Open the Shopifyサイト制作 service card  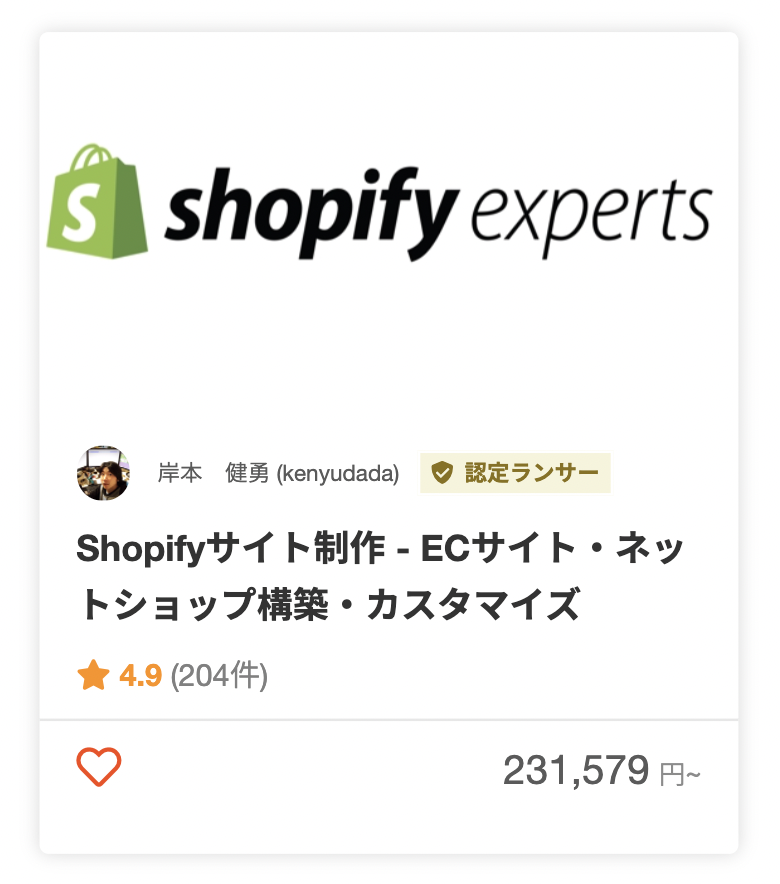(x=380, y=576)
